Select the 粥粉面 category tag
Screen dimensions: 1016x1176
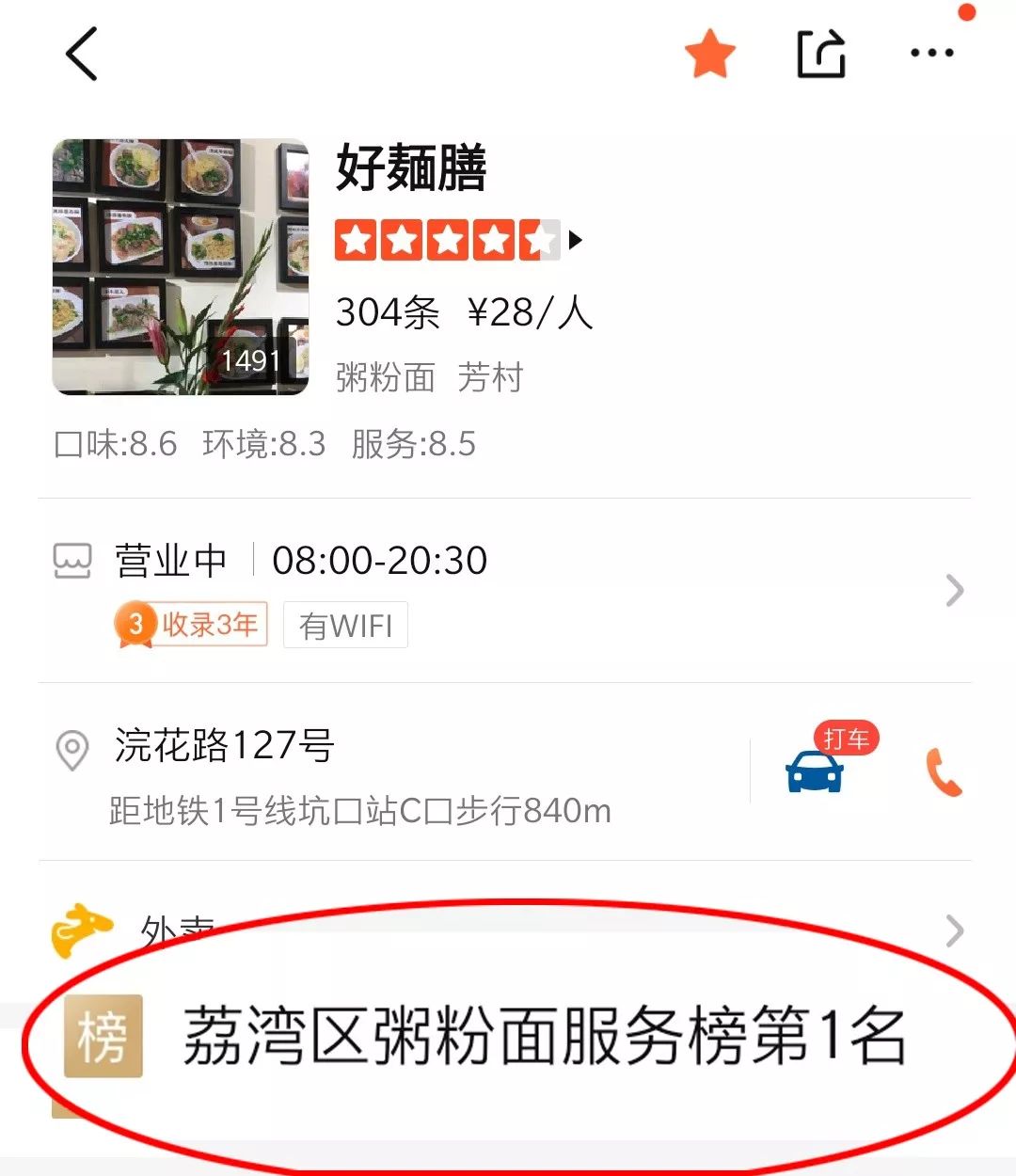pos(385,376)
